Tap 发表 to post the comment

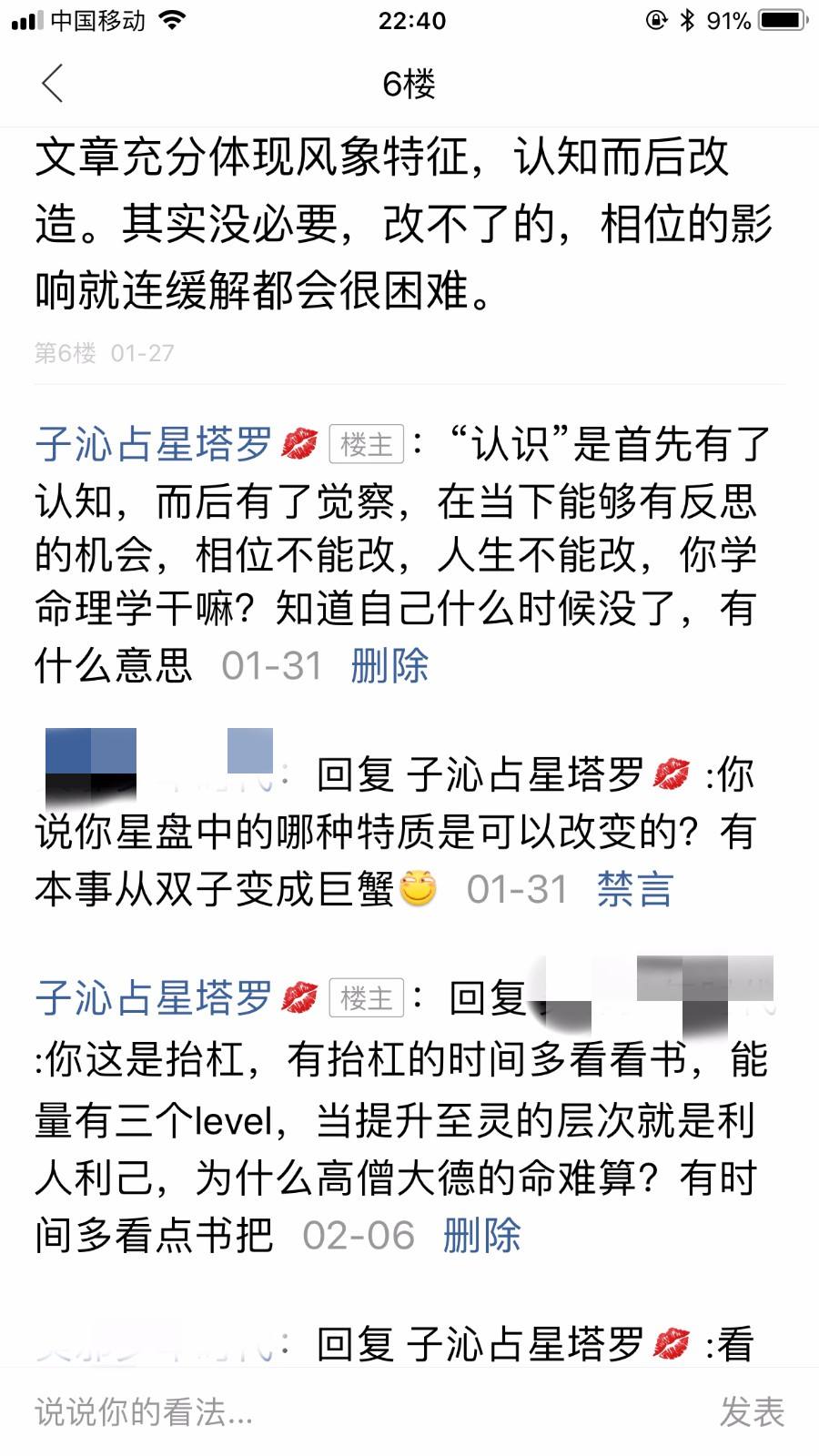coord(752,1411)
